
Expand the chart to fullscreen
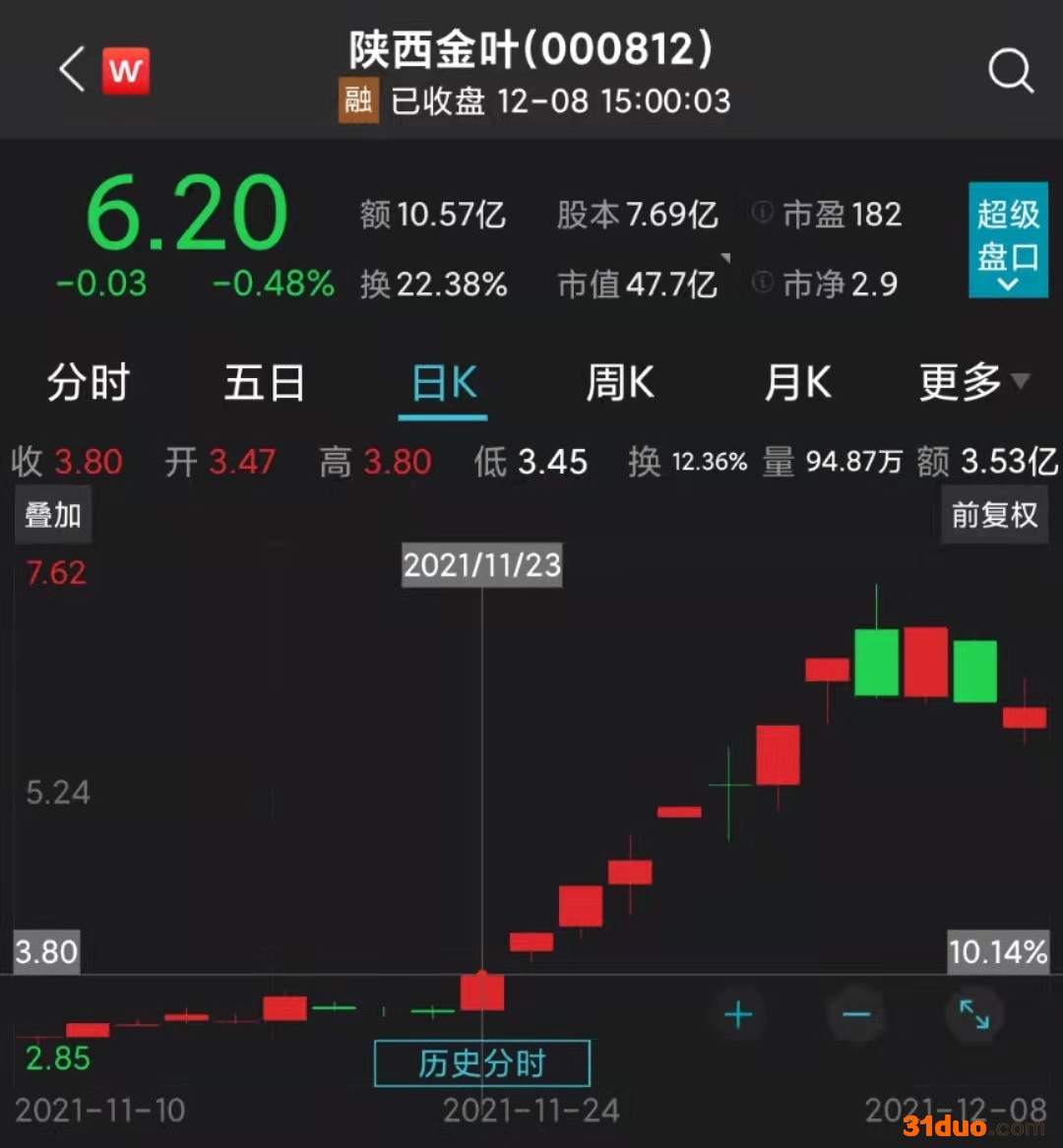point(974,1015)
